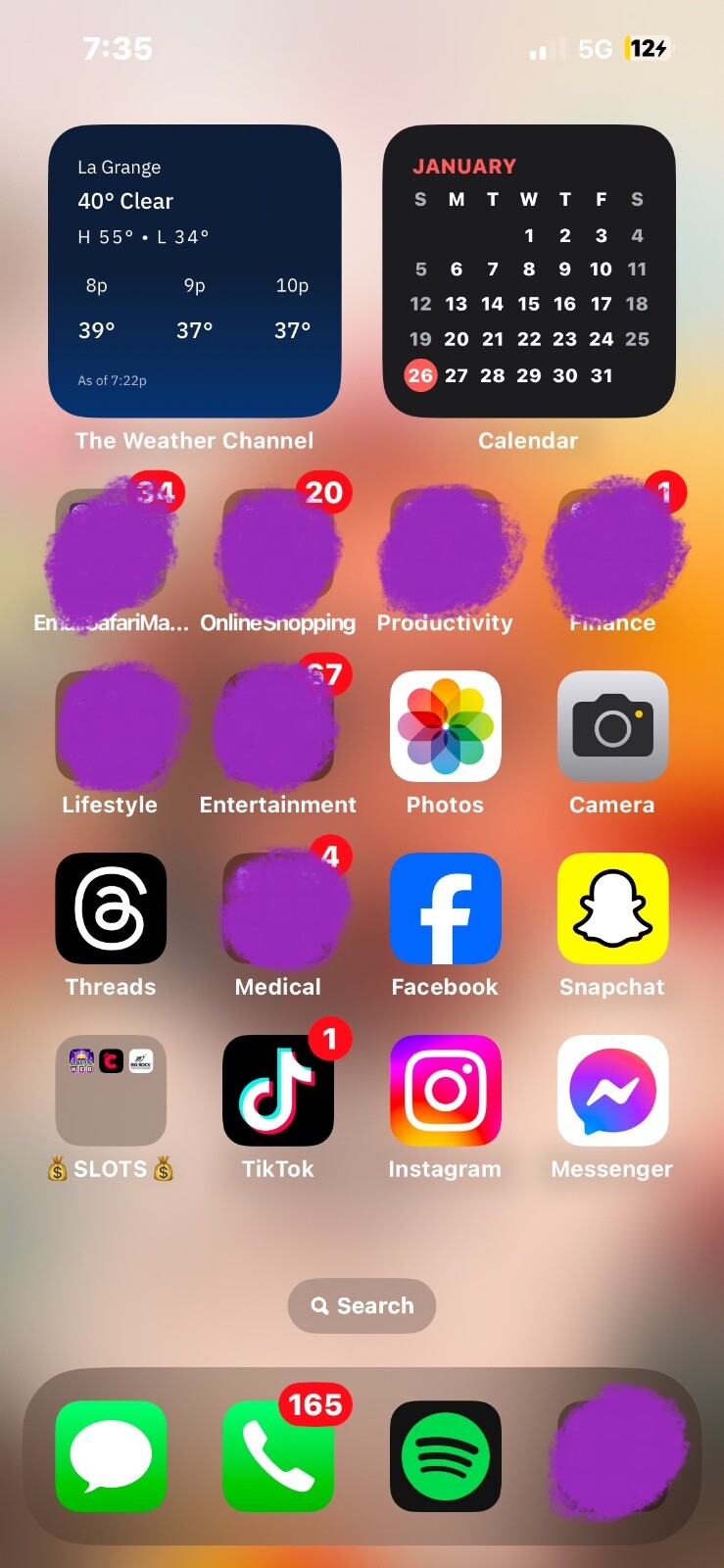This screenshot has width=724, height=1568.
Task: Open Threads
Action: pos(111,908)
